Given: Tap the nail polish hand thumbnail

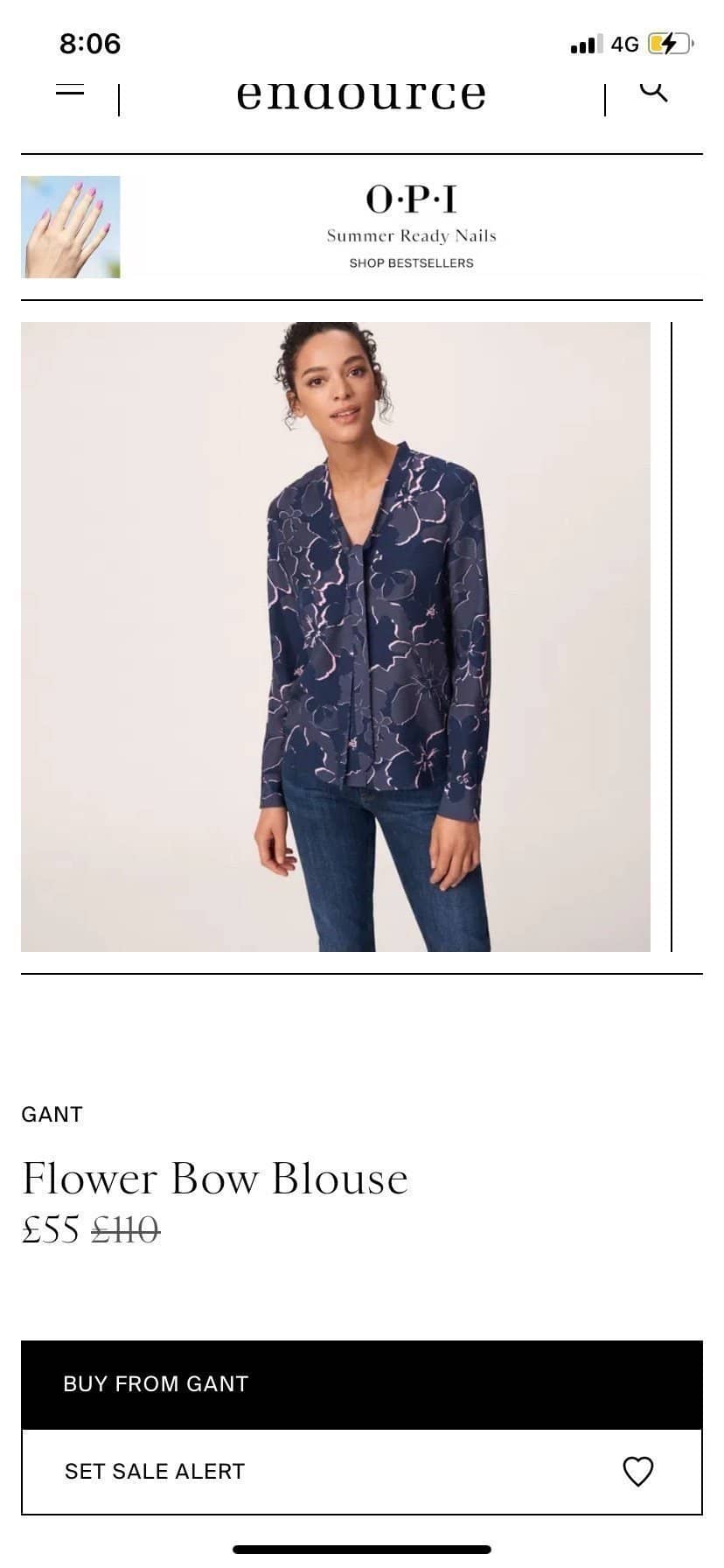Looking at the screenshot, I should click(71, 224).
